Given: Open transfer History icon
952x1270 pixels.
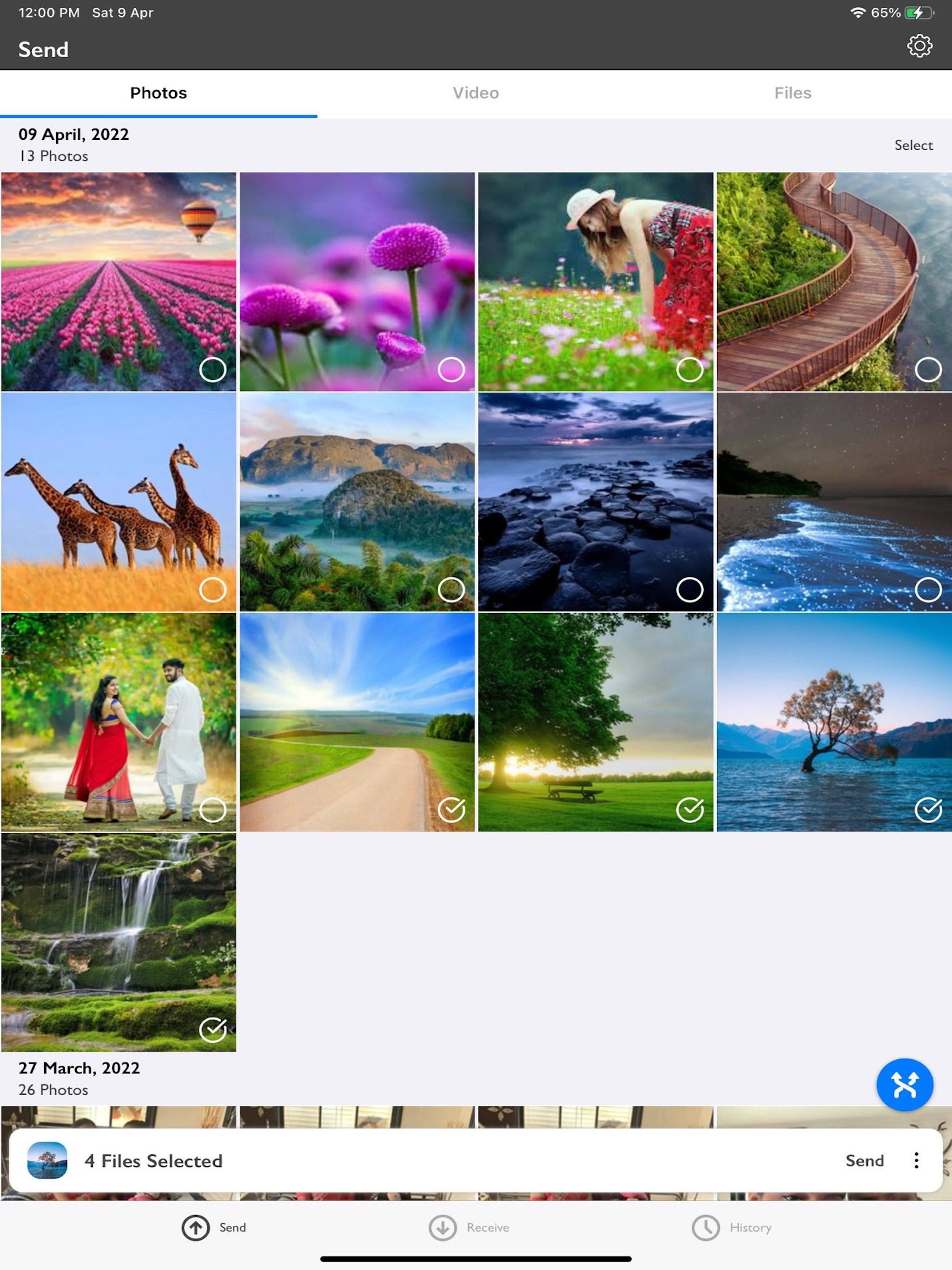Looking at the screenshot, I should pos(705,1227).
